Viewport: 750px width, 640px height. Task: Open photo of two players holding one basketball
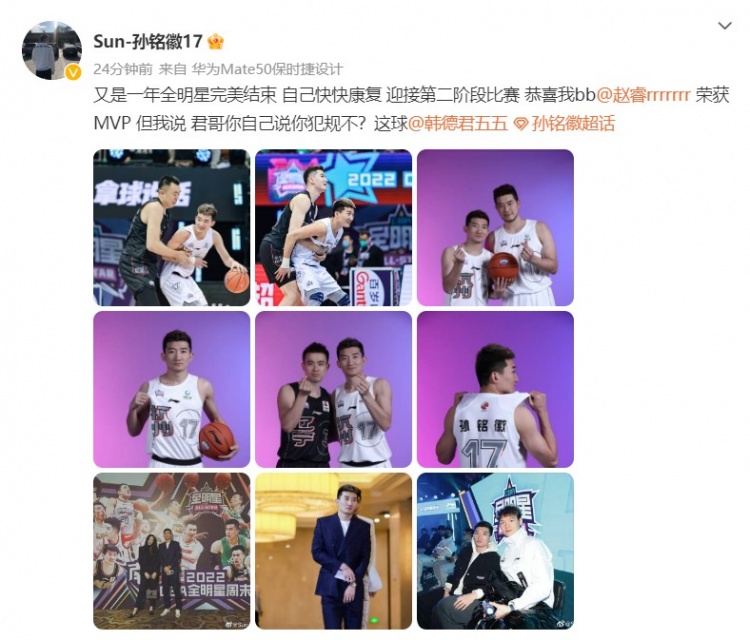(495, 227)
